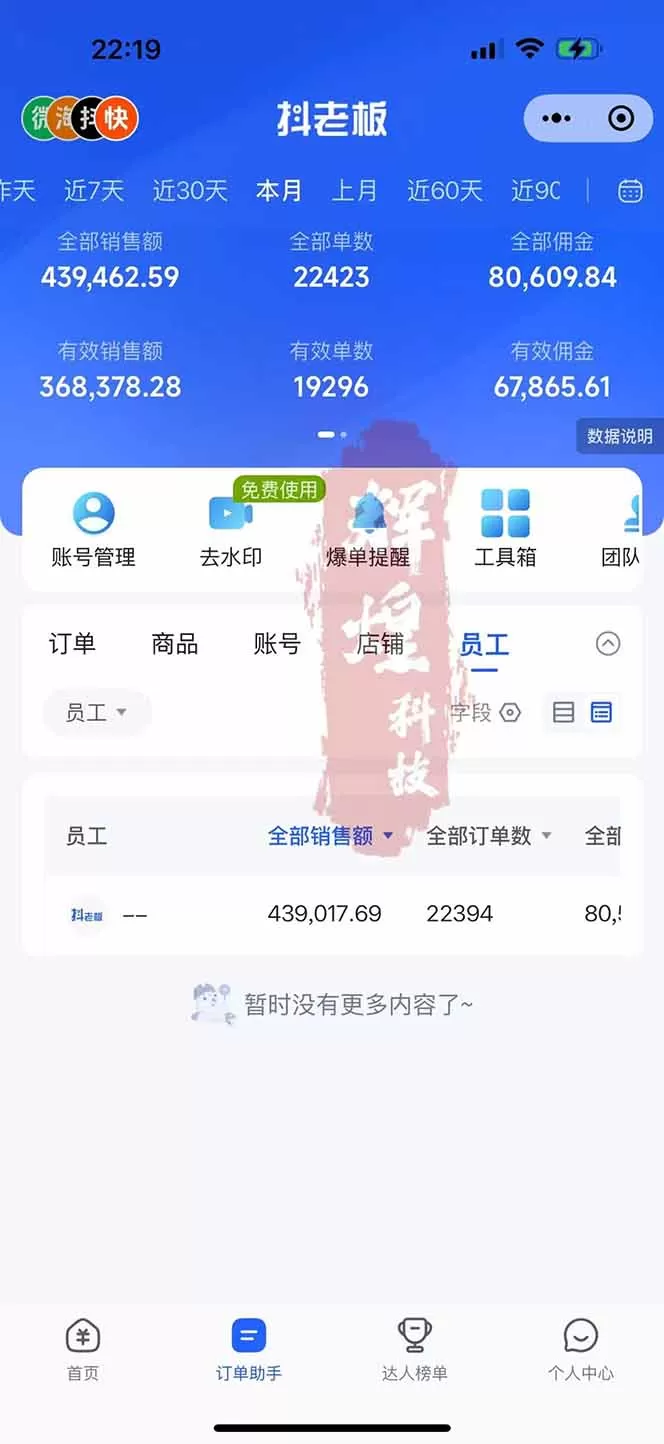Select the 近7天 date range
This screenshot has width=664, height=1444.
pyautogui.click(x=94, y=191)
